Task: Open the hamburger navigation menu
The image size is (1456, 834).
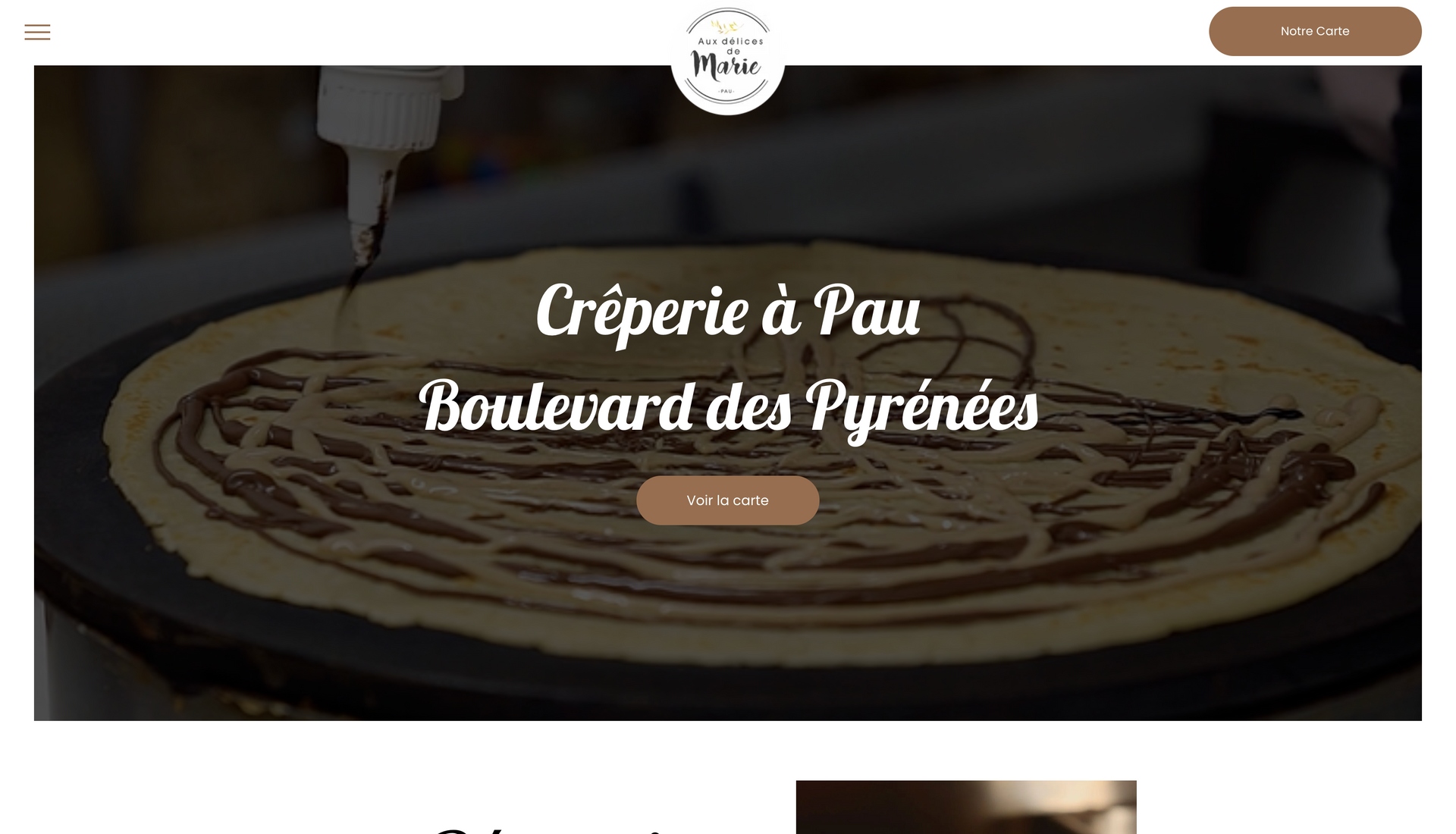Action: (x=37, y=32)
